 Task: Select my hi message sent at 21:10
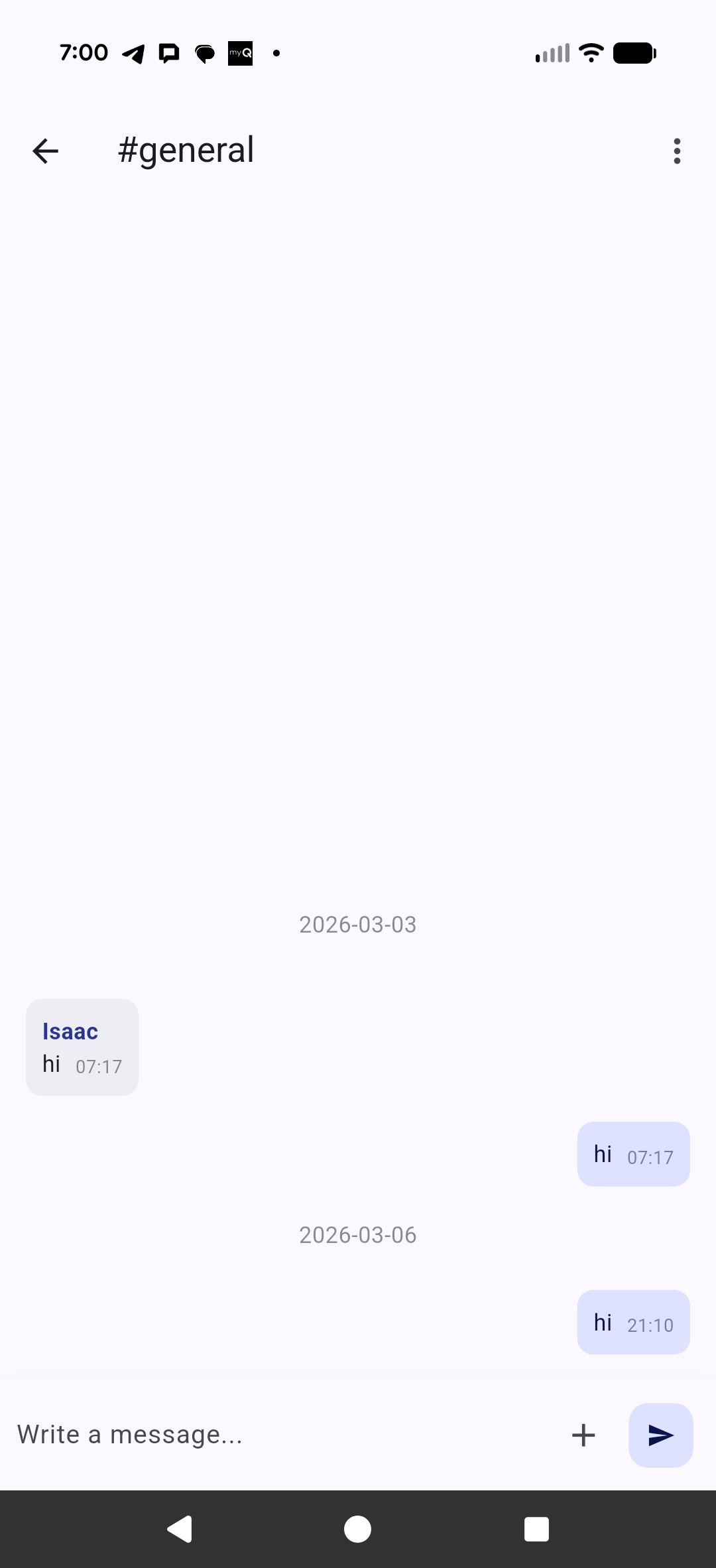pos(633,1323)
